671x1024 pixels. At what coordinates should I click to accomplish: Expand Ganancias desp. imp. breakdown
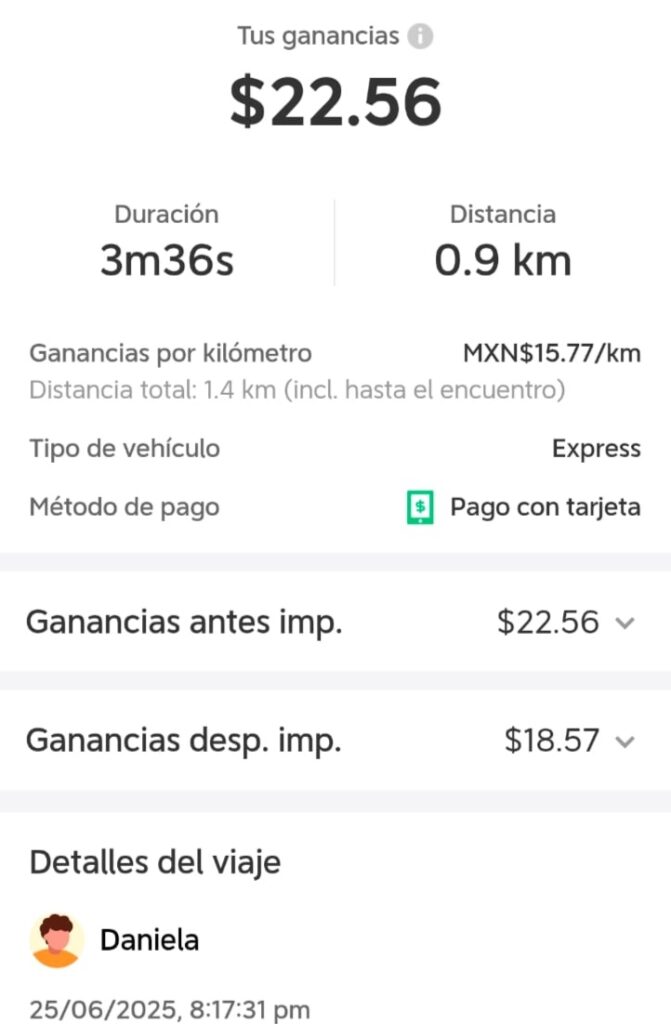click(625, 741)
